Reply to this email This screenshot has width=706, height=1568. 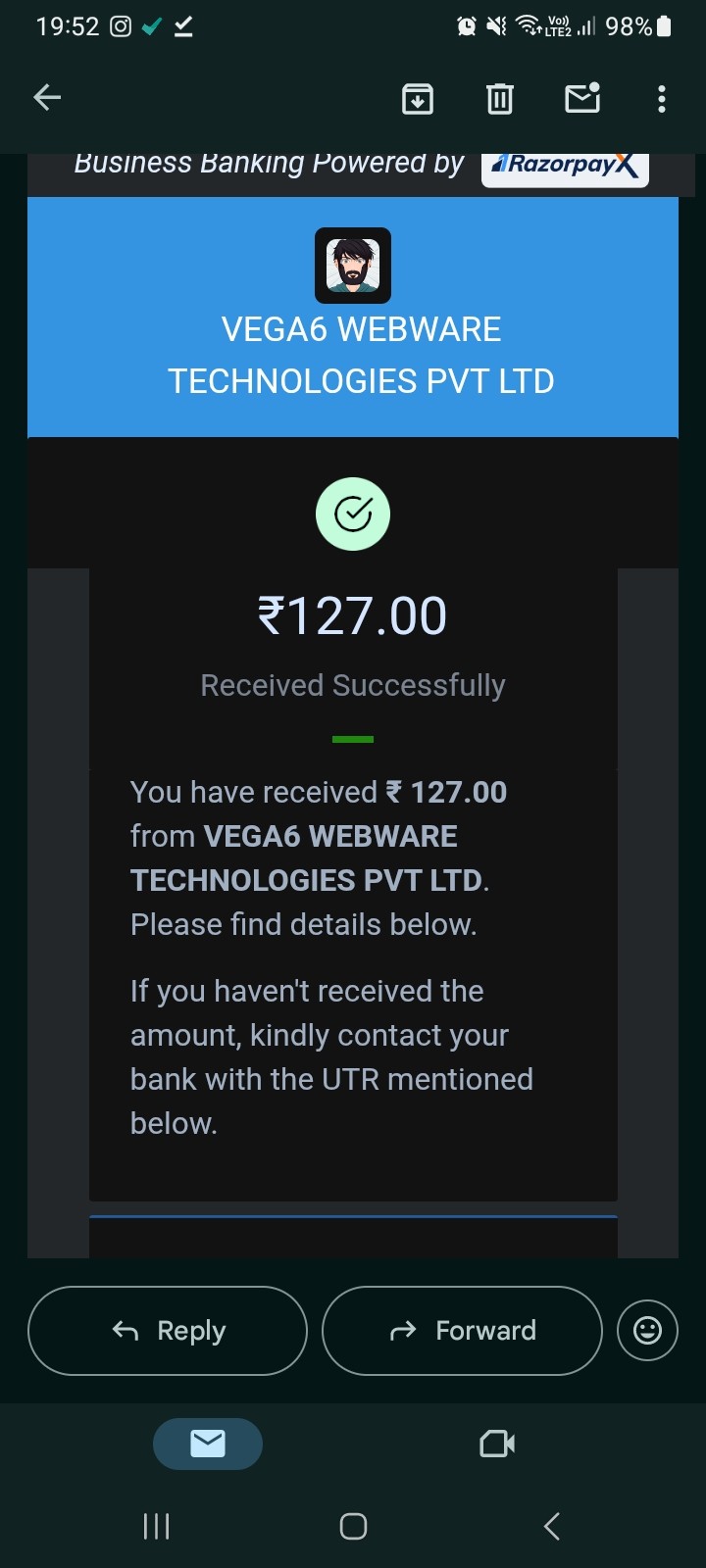coord(168,1330)
